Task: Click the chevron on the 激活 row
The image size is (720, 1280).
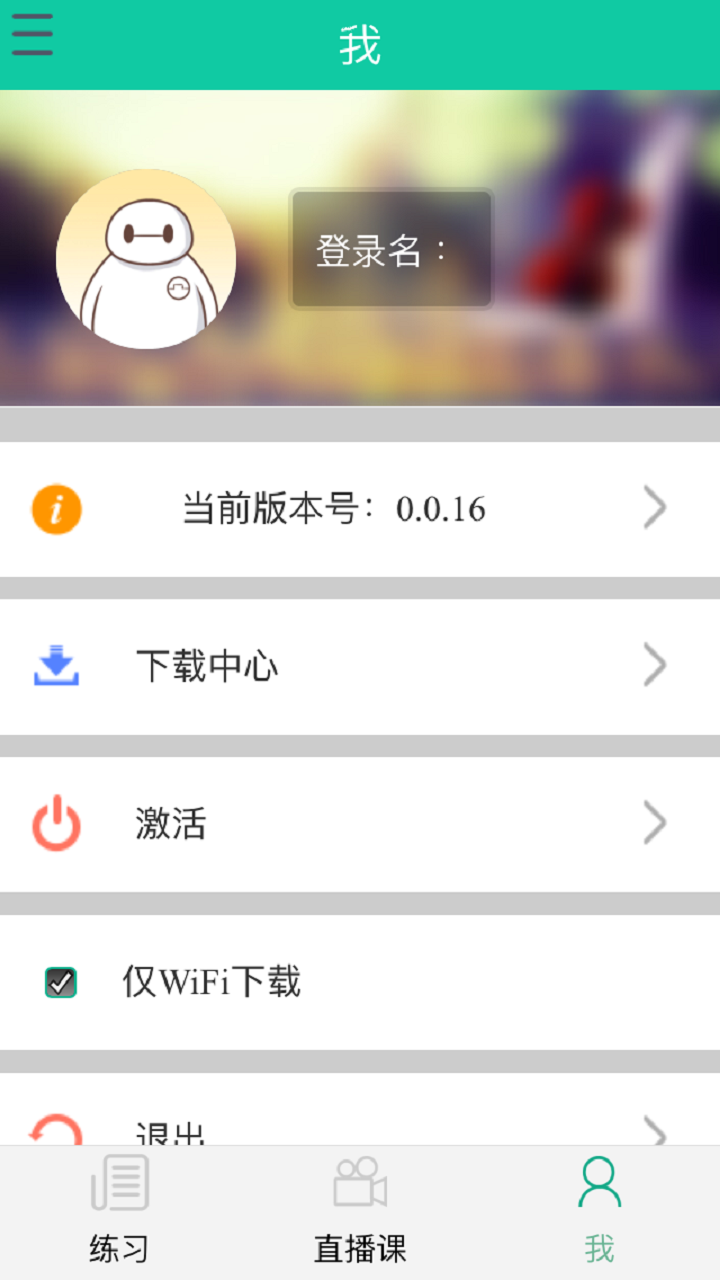Action: coord(655,823)
